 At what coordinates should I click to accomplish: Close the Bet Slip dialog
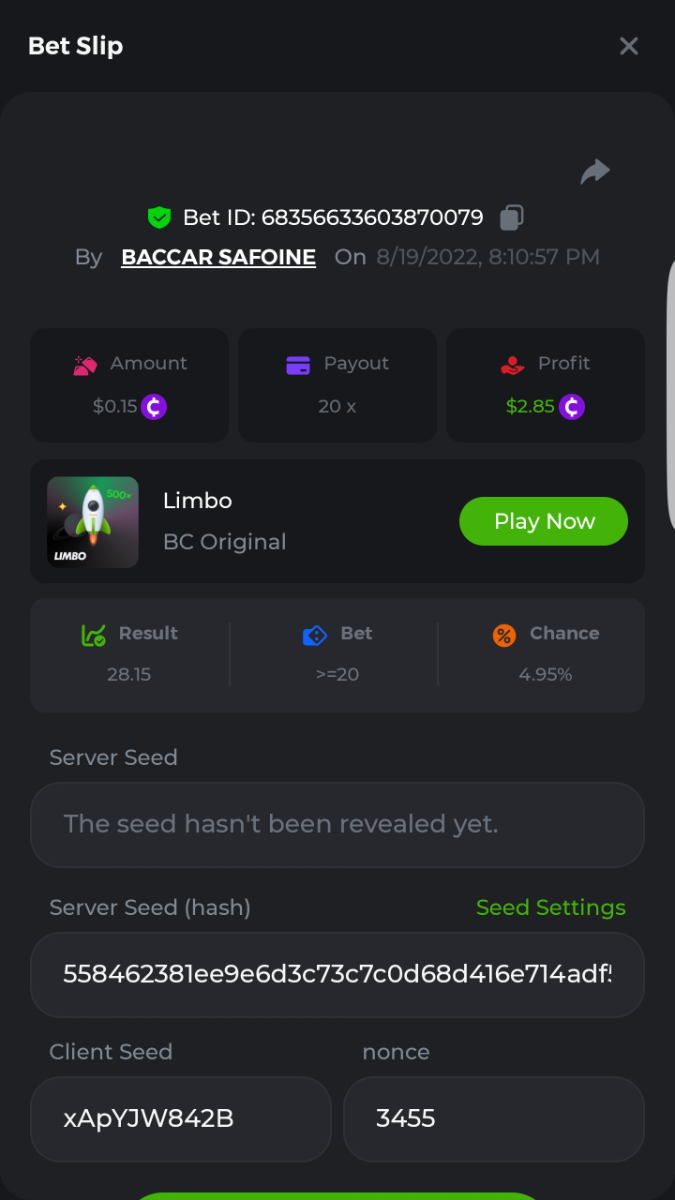click(x=628, y=46)
